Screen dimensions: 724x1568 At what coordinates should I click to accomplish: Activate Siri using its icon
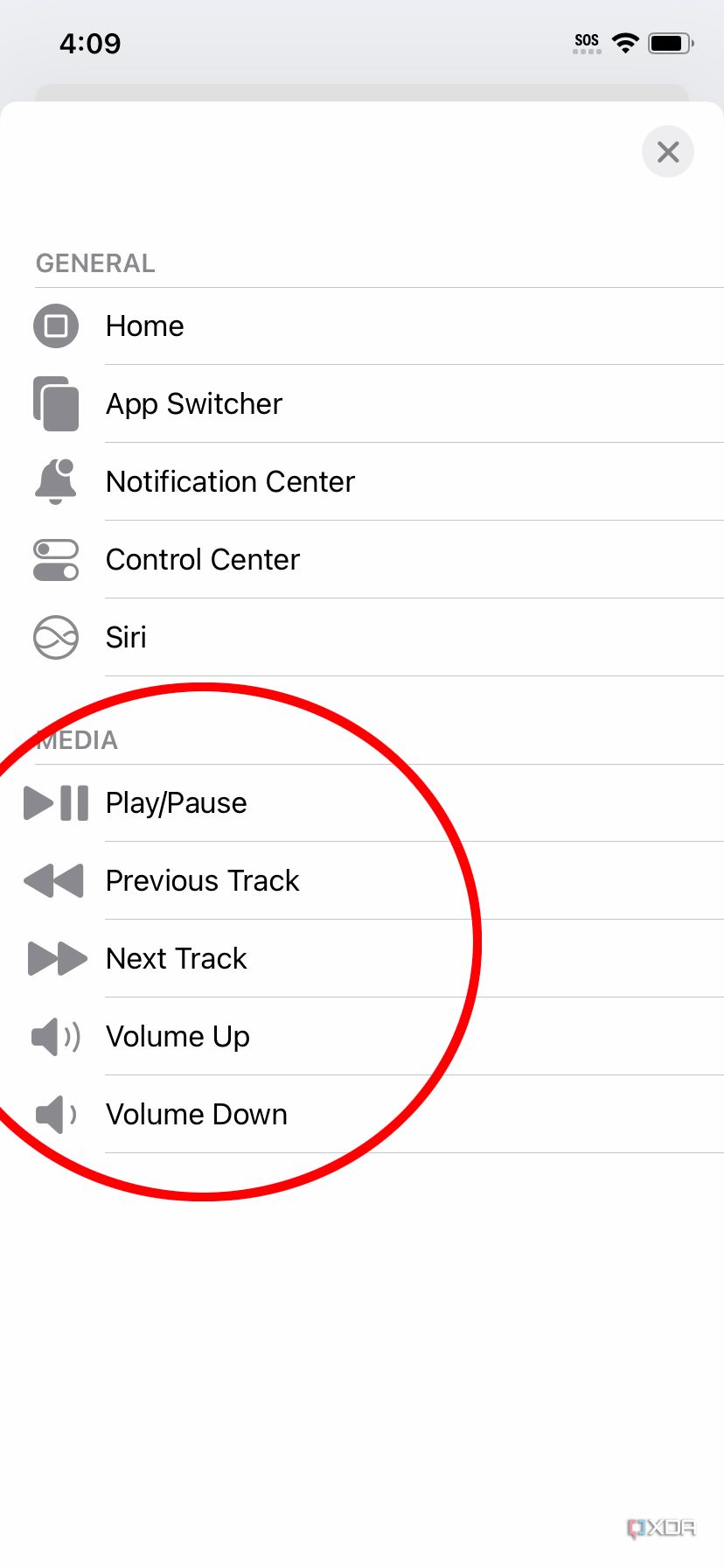click(55, 637)
